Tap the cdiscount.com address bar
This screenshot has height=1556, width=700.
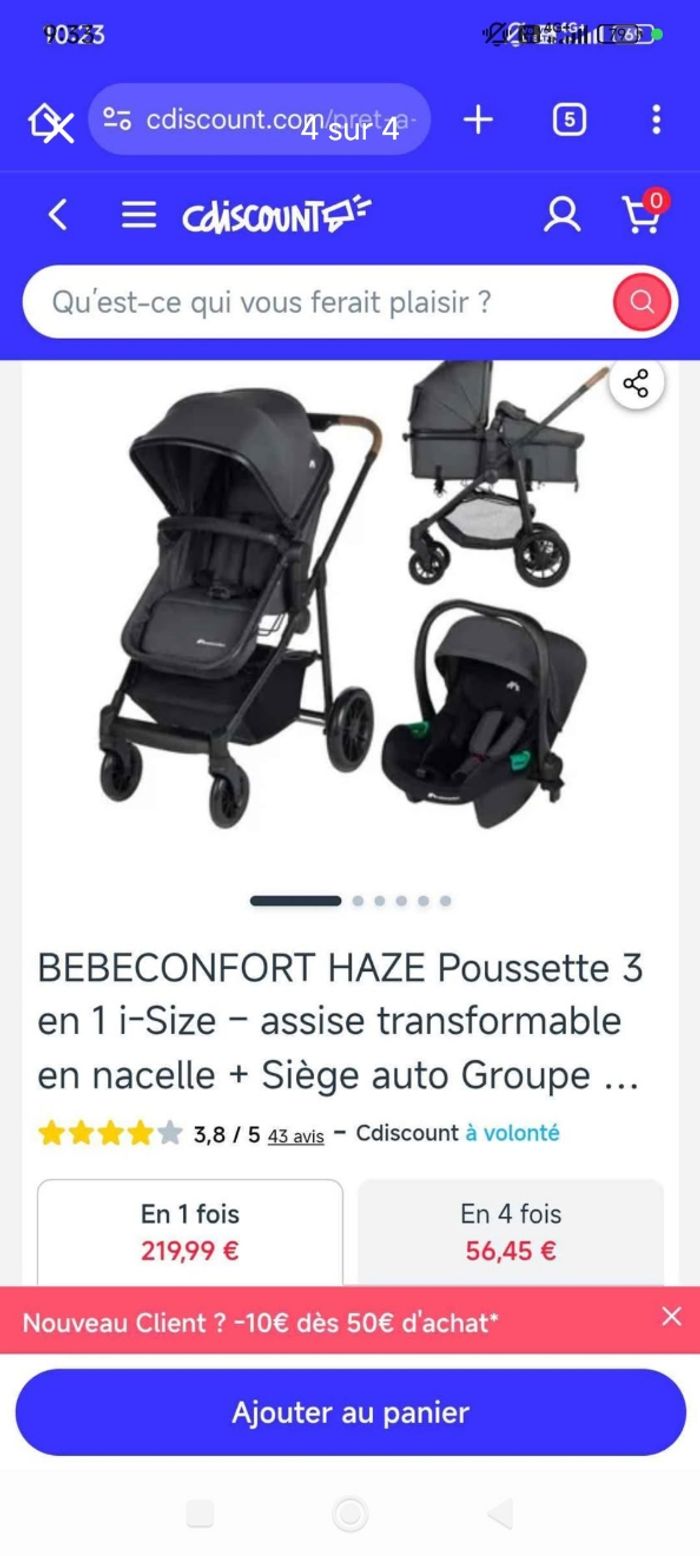pos(260,120)
